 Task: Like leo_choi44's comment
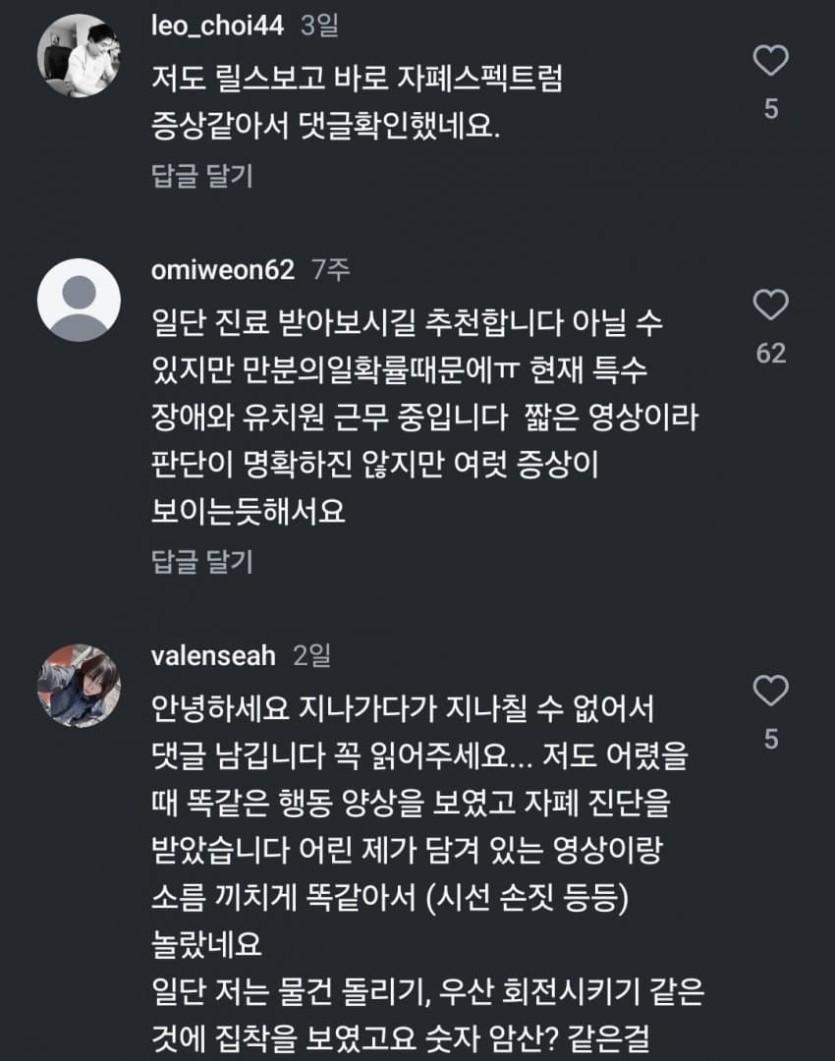click(770, 61)
